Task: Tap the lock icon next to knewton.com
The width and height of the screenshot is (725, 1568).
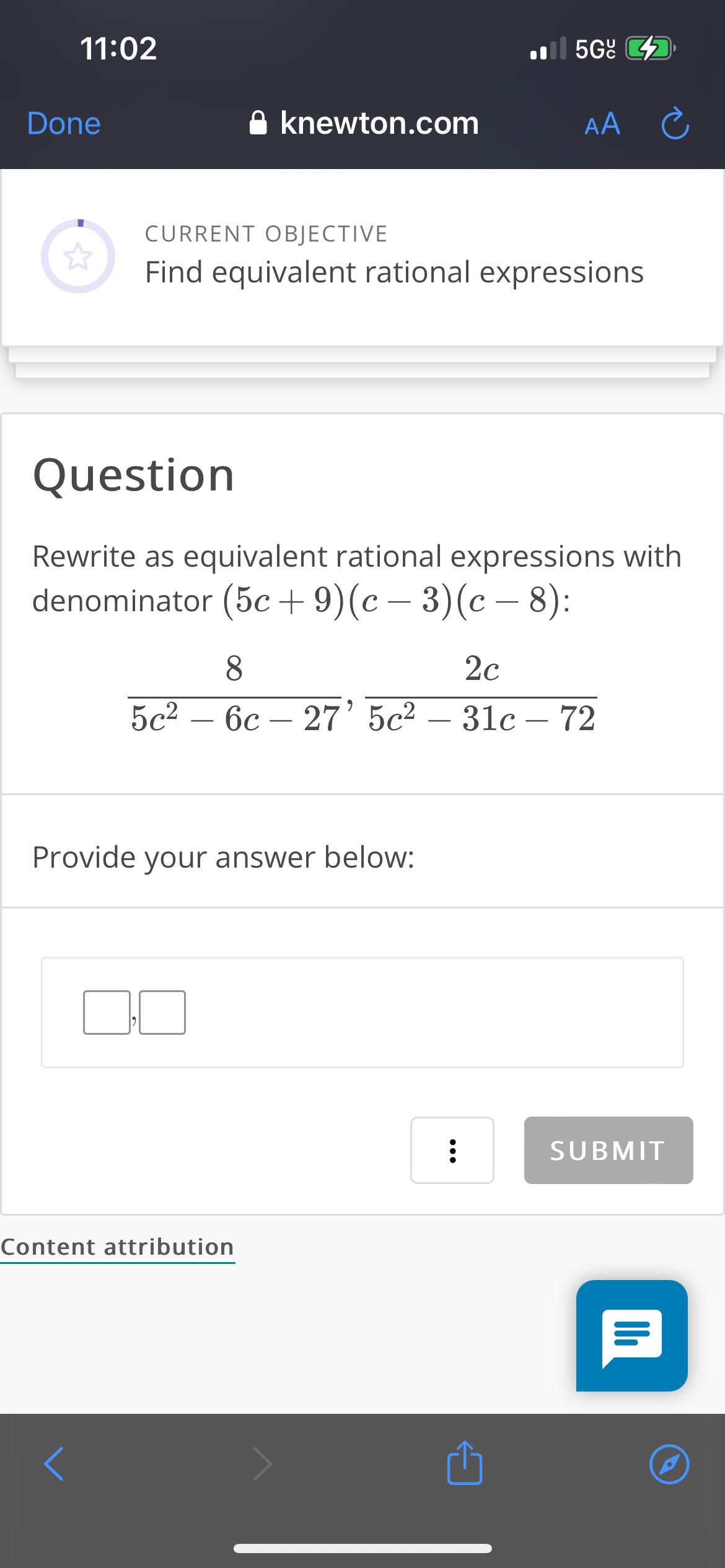Action: click(x=258, y=123)
